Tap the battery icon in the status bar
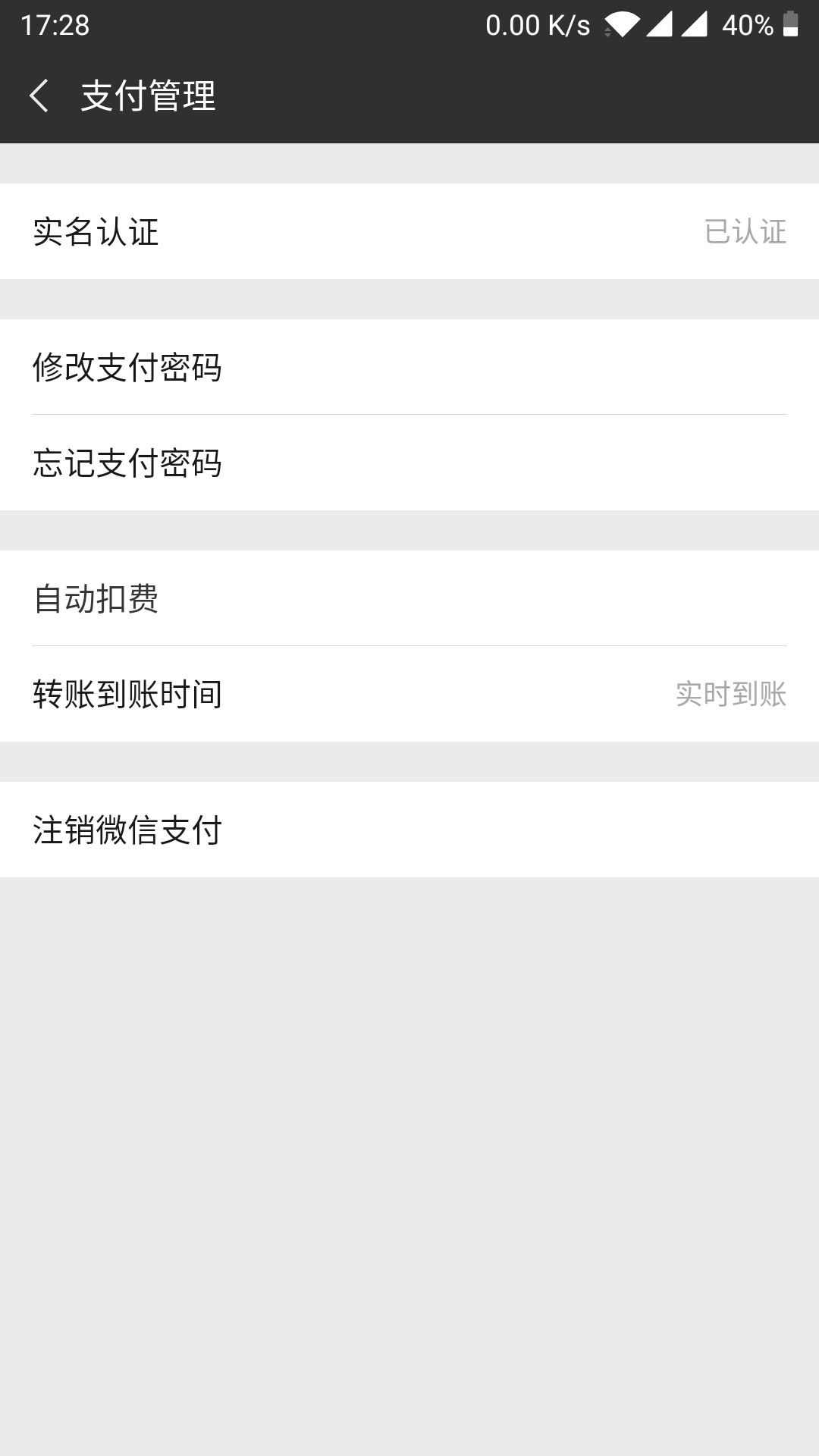The height and width of the screenshot is (1456, 819). click(x=789, y=23)
